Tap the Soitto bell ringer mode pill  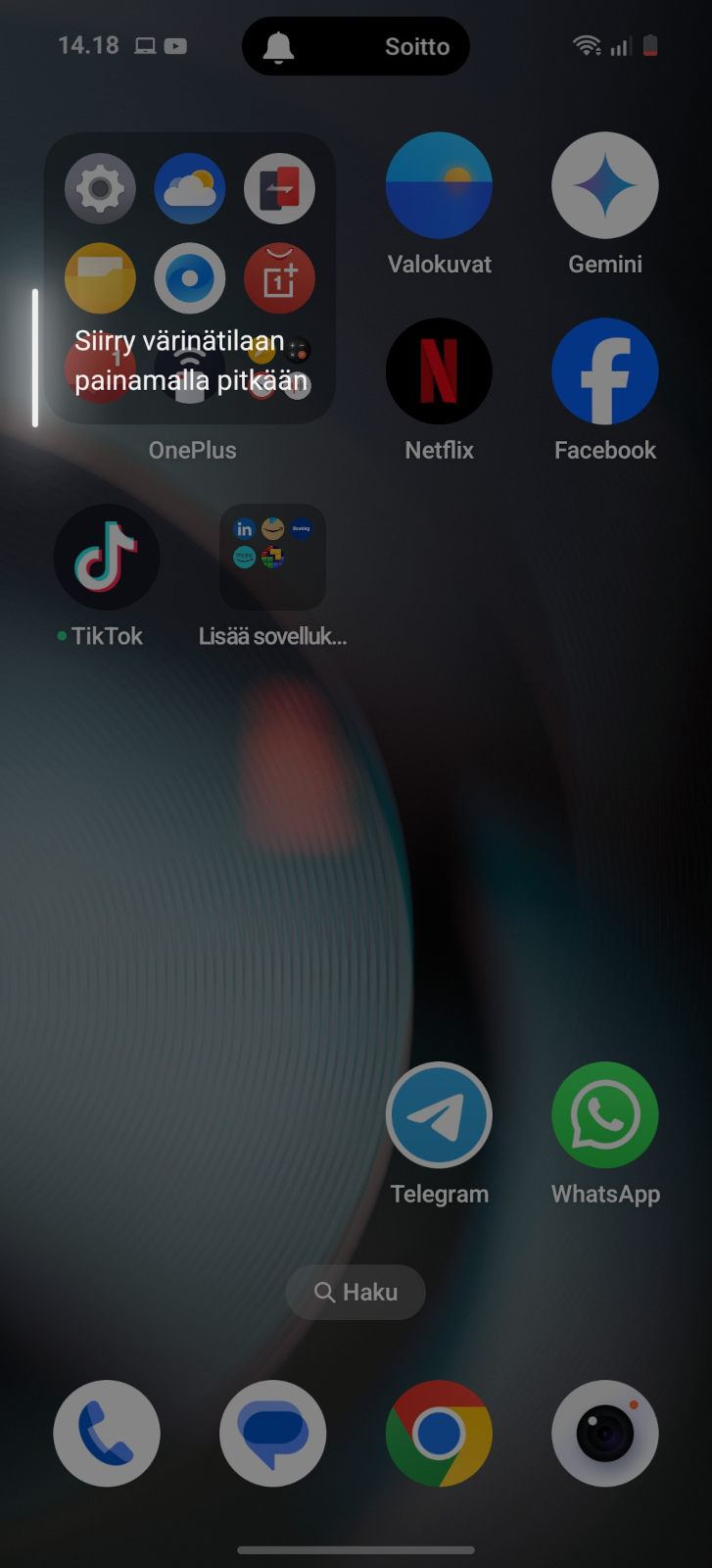coord(356,46)
